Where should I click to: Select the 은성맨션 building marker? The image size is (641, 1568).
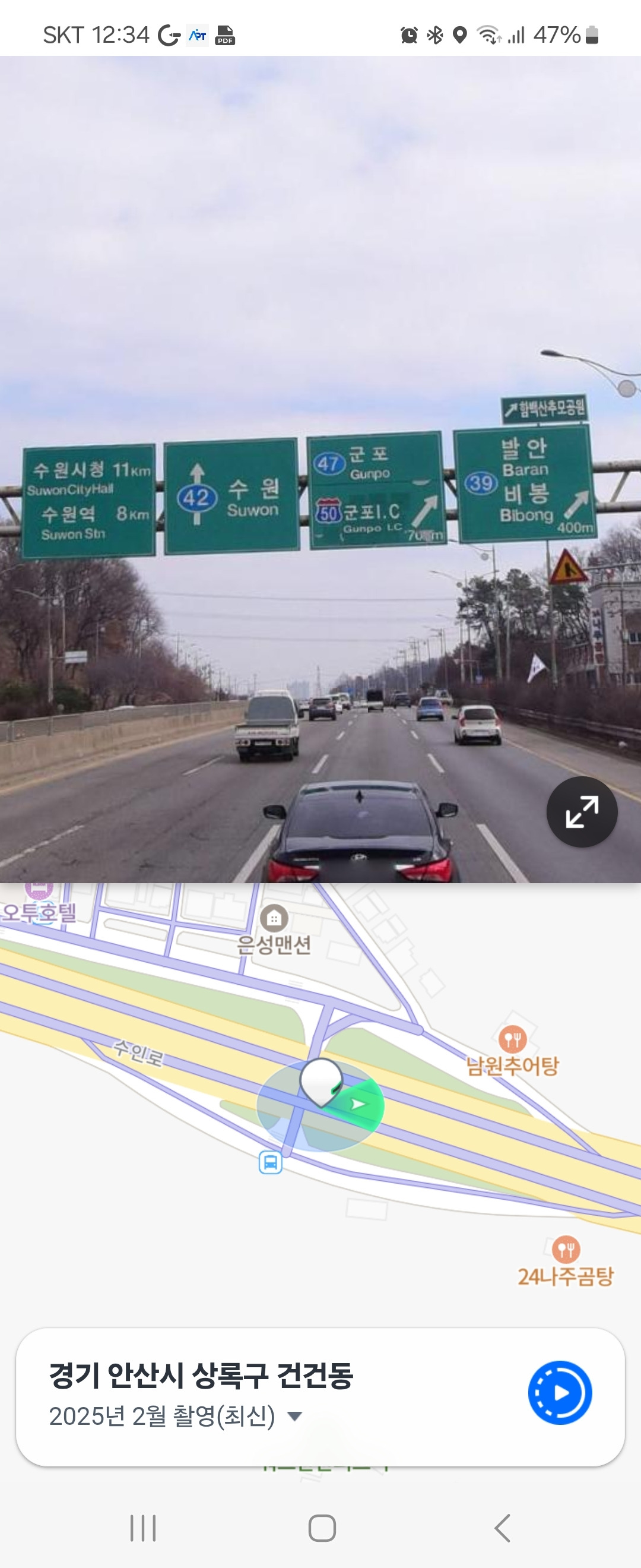273,919
